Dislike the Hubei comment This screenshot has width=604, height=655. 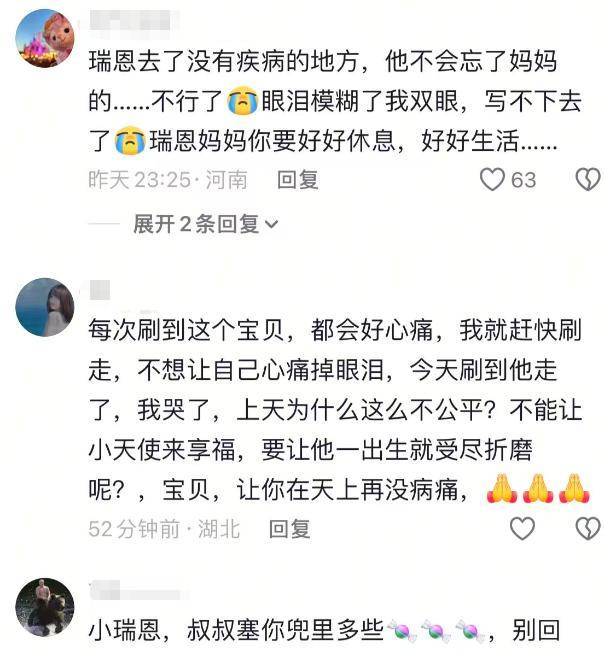tap(587, 529)
